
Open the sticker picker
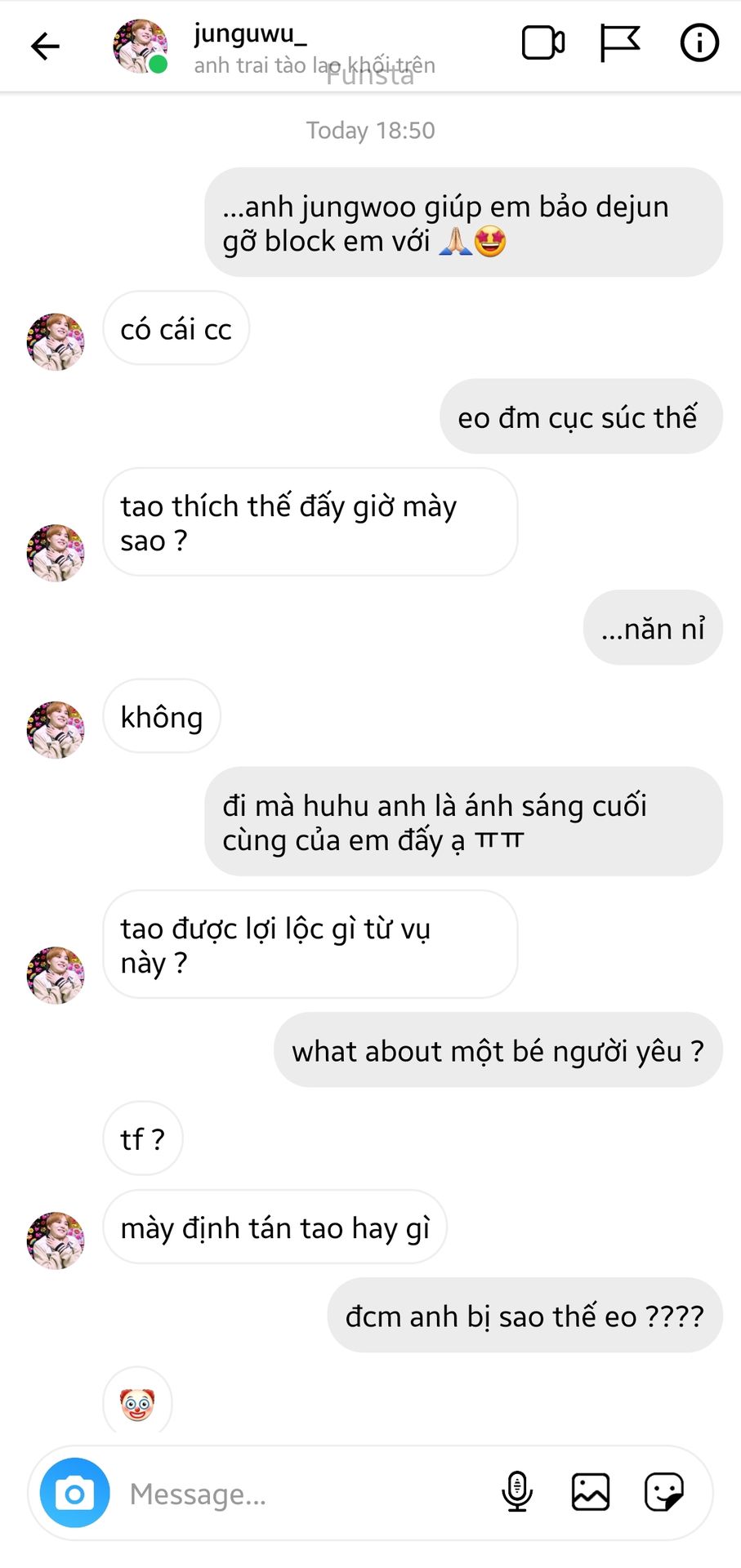pyautogui.click(x=663, y=1492)
